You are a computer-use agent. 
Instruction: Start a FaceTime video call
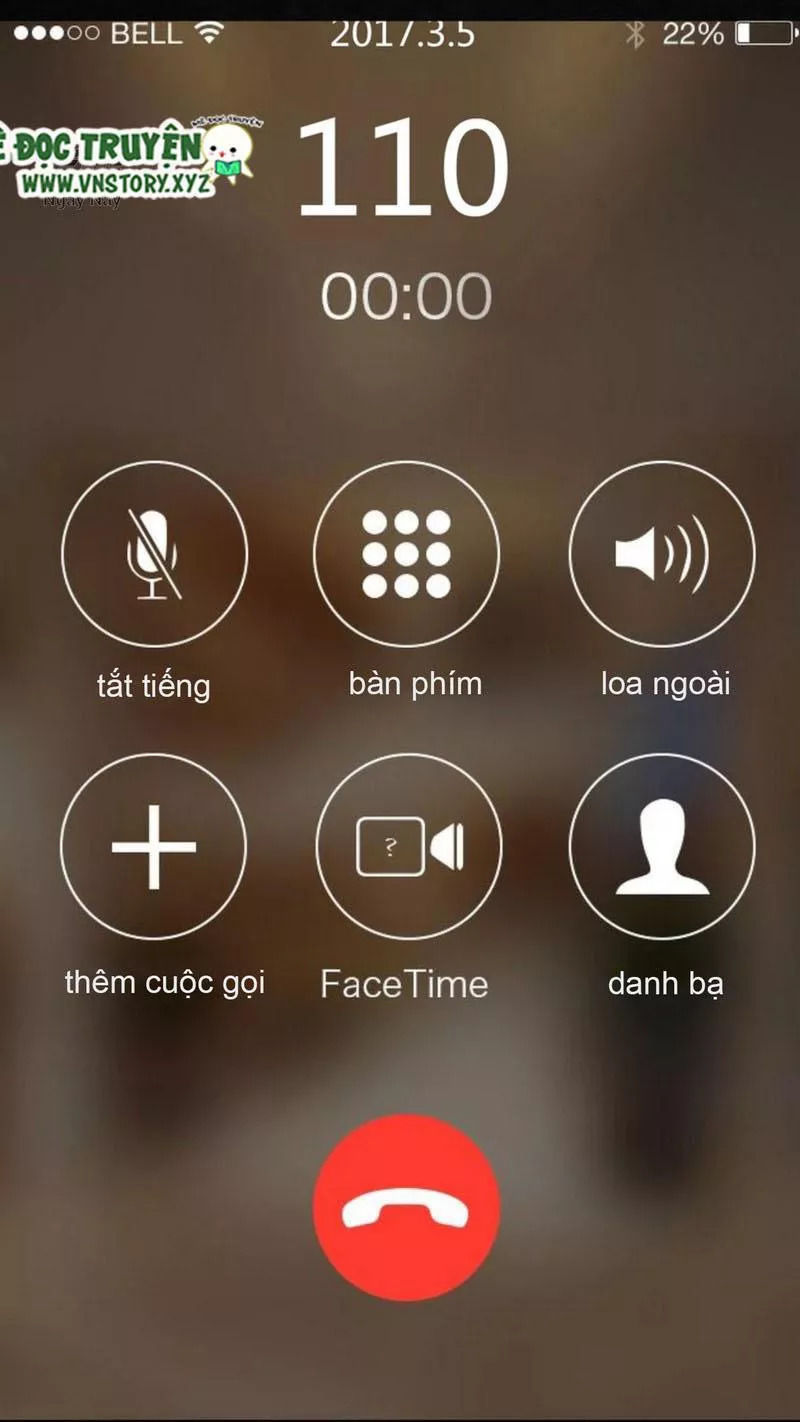pyautogui.click(x=408, y=846)
